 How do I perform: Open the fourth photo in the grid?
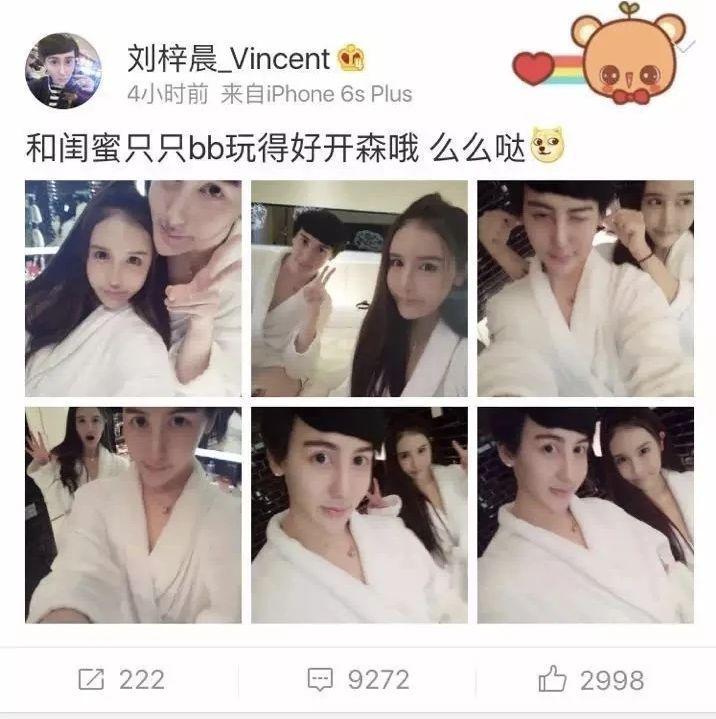point(133,515)
